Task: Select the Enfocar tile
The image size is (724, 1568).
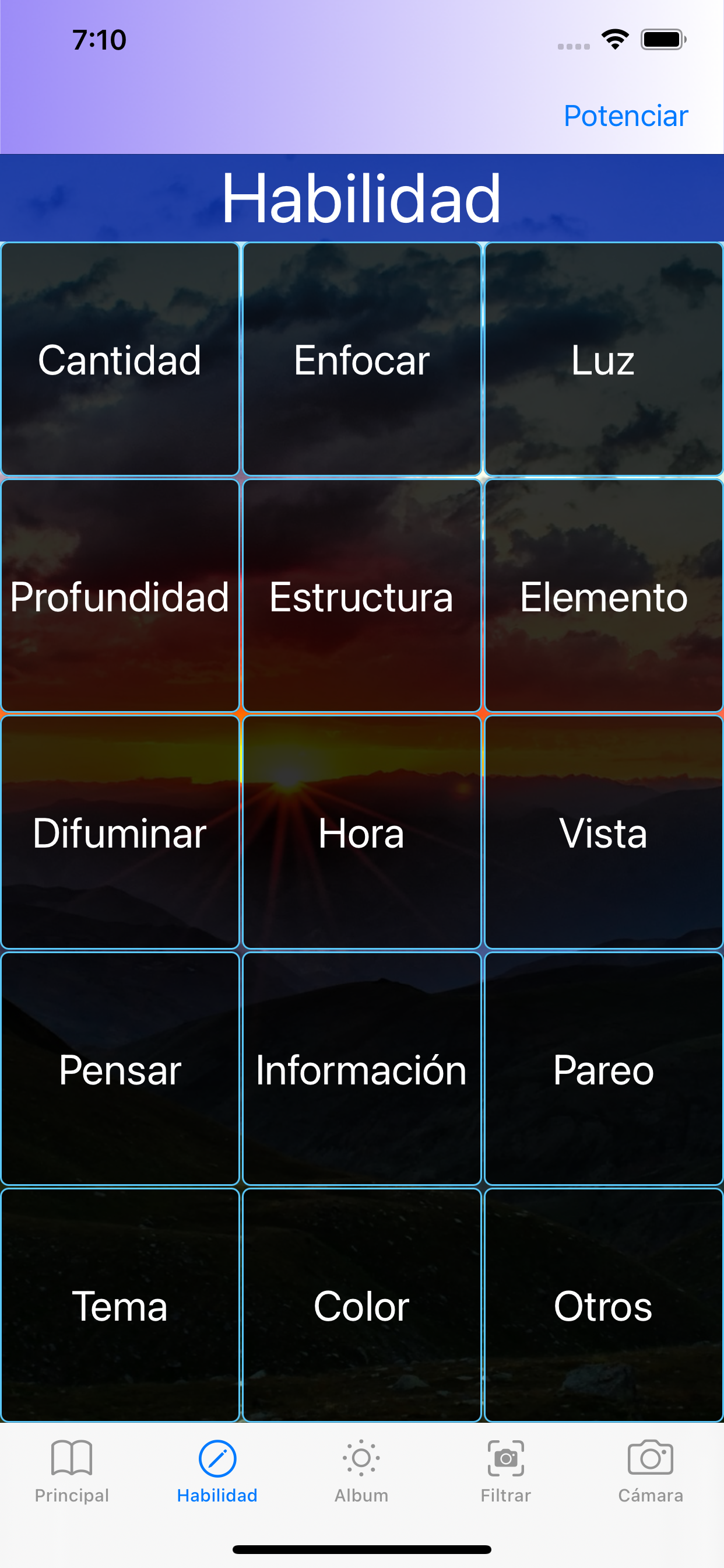Action: (x=361, y=359)
